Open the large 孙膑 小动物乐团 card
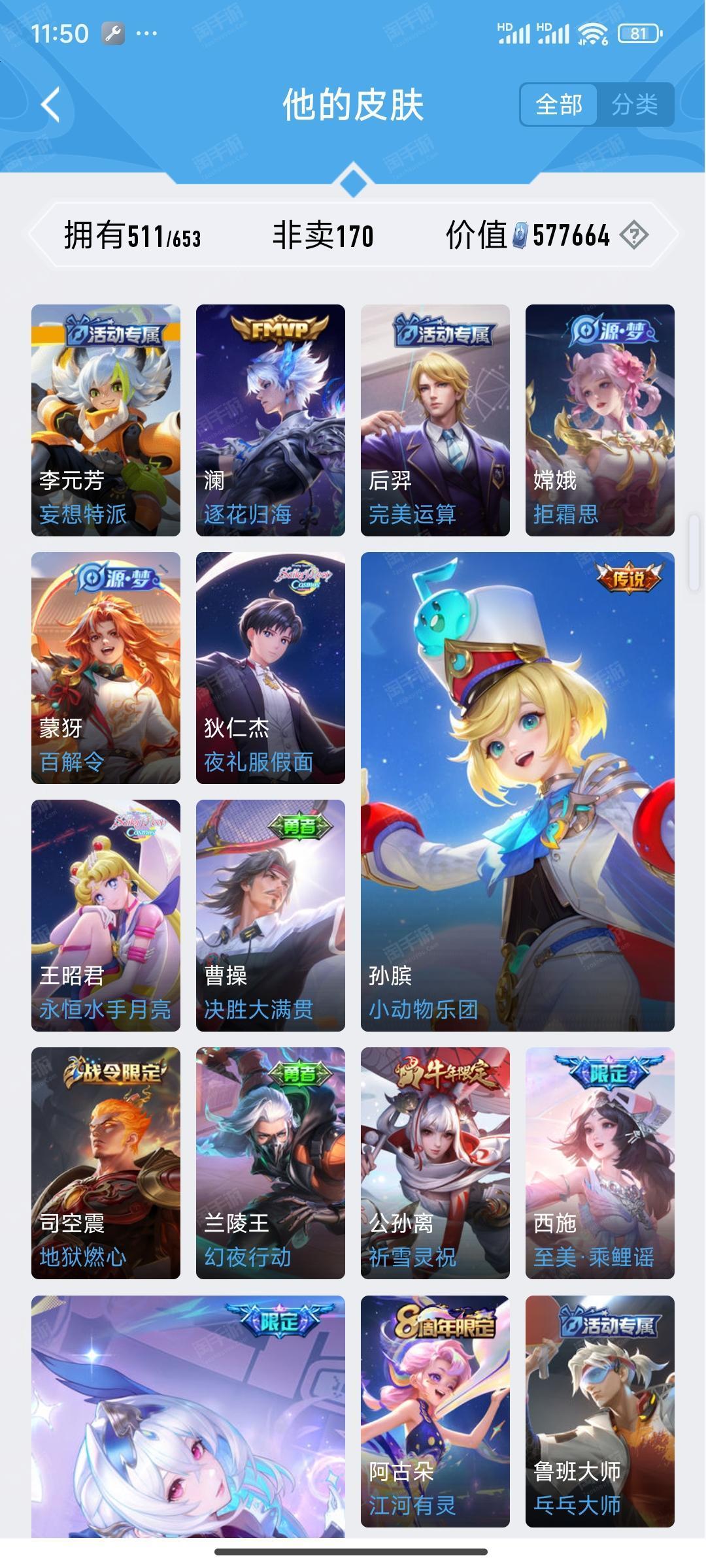Viewport: 706px width, 1568px height. click(x=518, y=792)
